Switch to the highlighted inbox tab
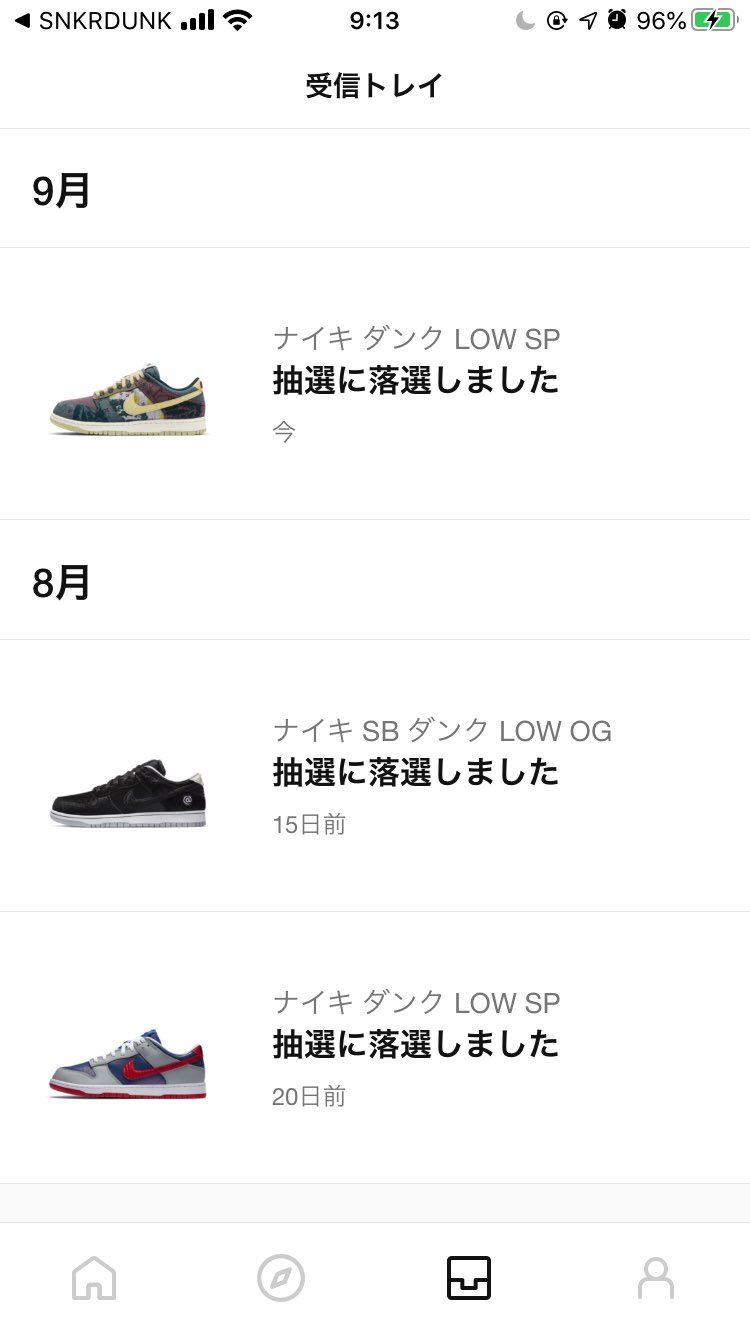The image size is (750, 1334). (468, 1277)
